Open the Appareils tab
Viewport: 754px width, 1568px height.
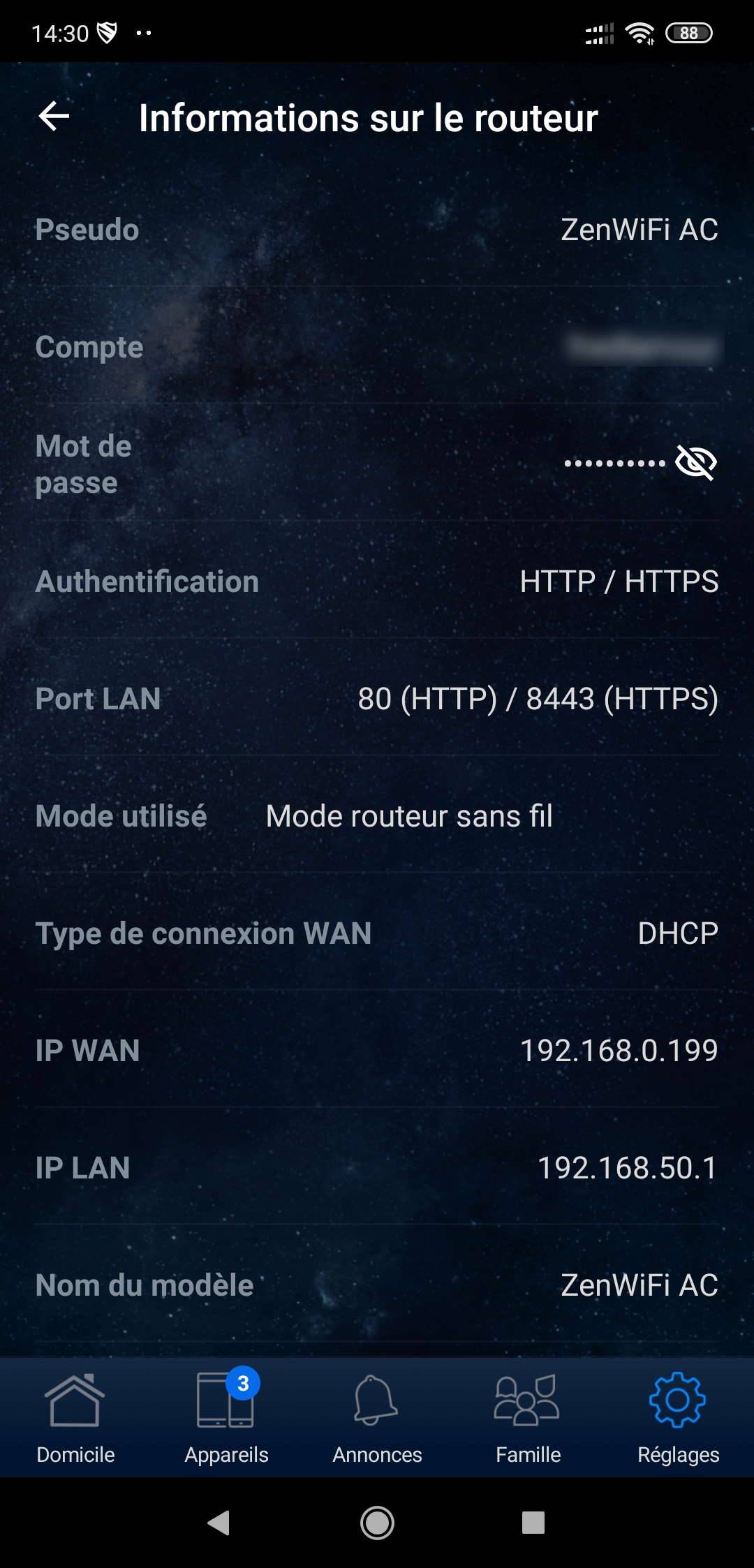226,1417
